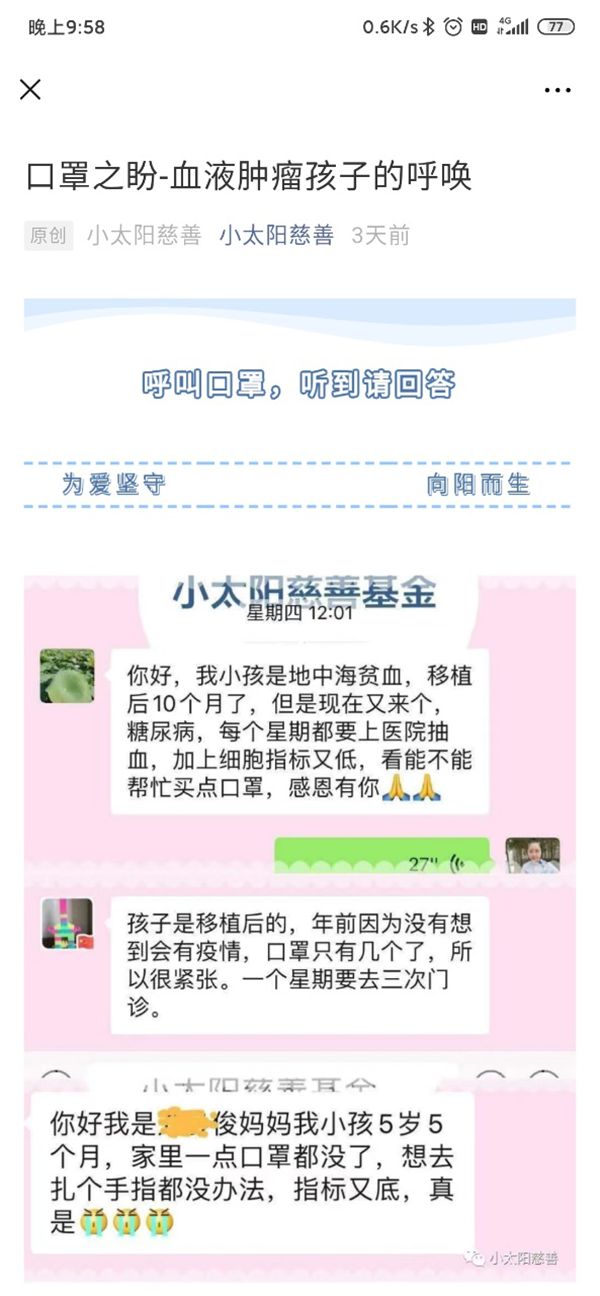Open the three-dot overflow menu

557,90
